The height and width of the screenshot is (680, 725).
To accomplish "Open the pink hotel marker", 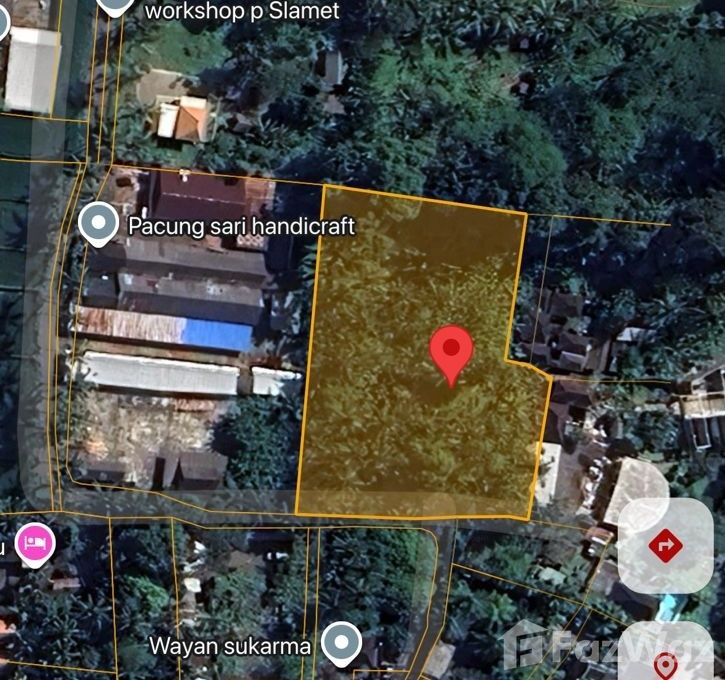I will (35, 545).
